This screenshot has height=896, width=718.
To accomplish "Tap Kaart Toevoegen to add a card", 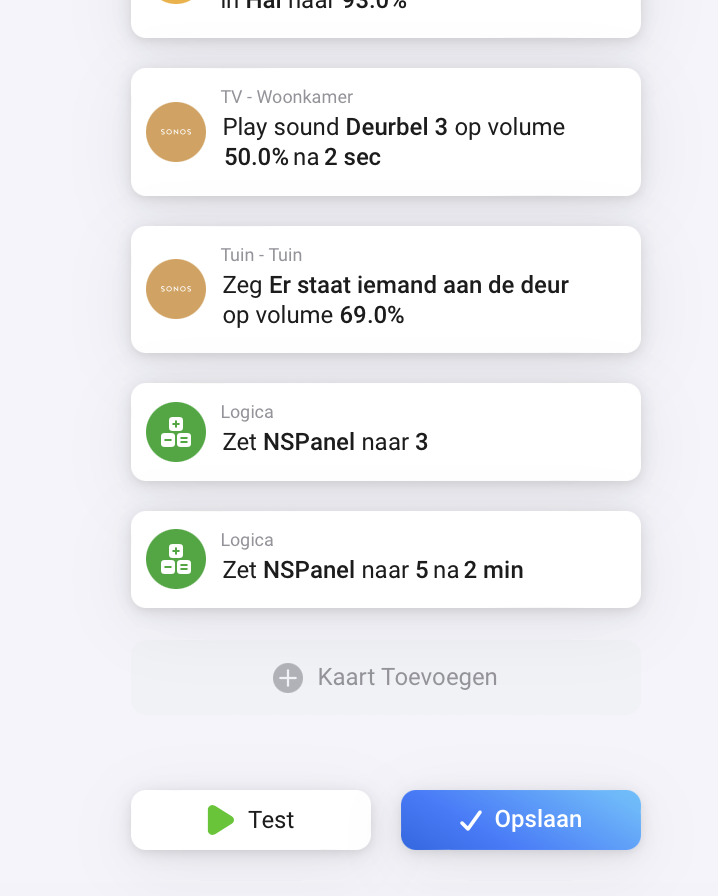I will tap(385, 677).
